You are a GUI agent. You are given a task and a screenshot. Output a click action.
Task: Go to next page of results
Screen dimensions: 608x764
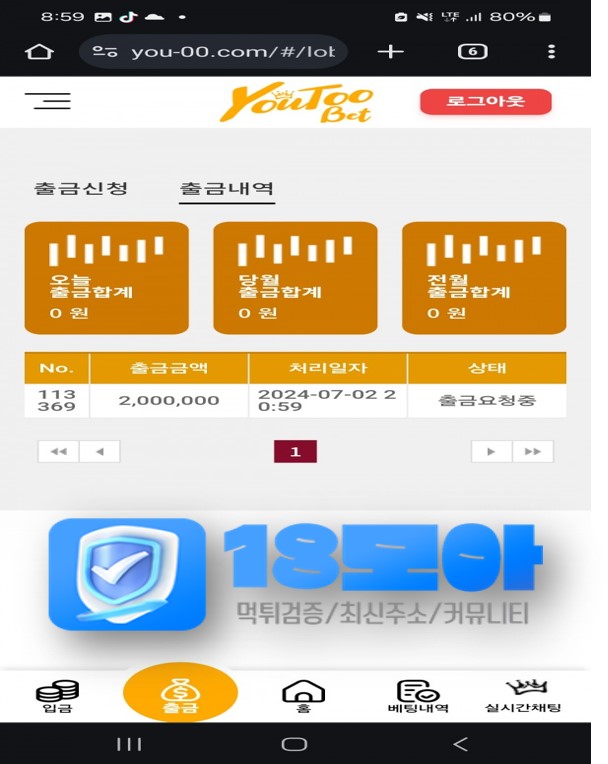[491, 452]
